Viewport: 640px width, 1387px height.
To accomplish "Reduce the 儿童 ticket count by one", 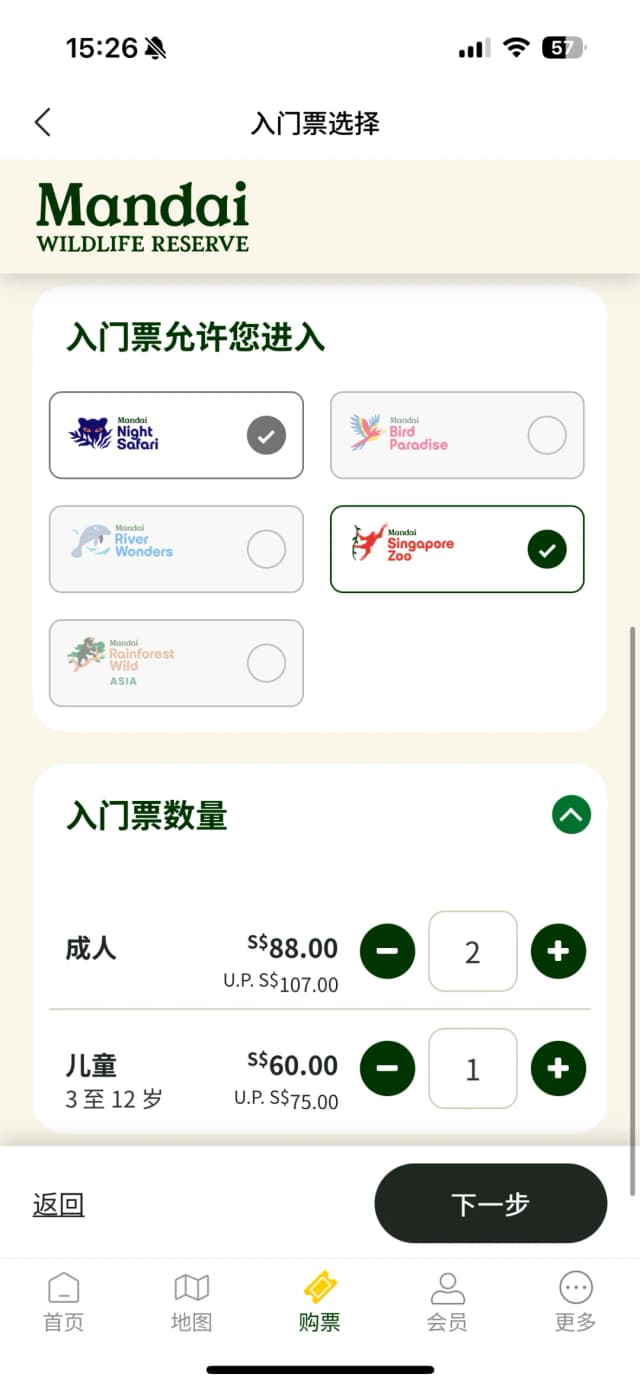I will 387,1069.
